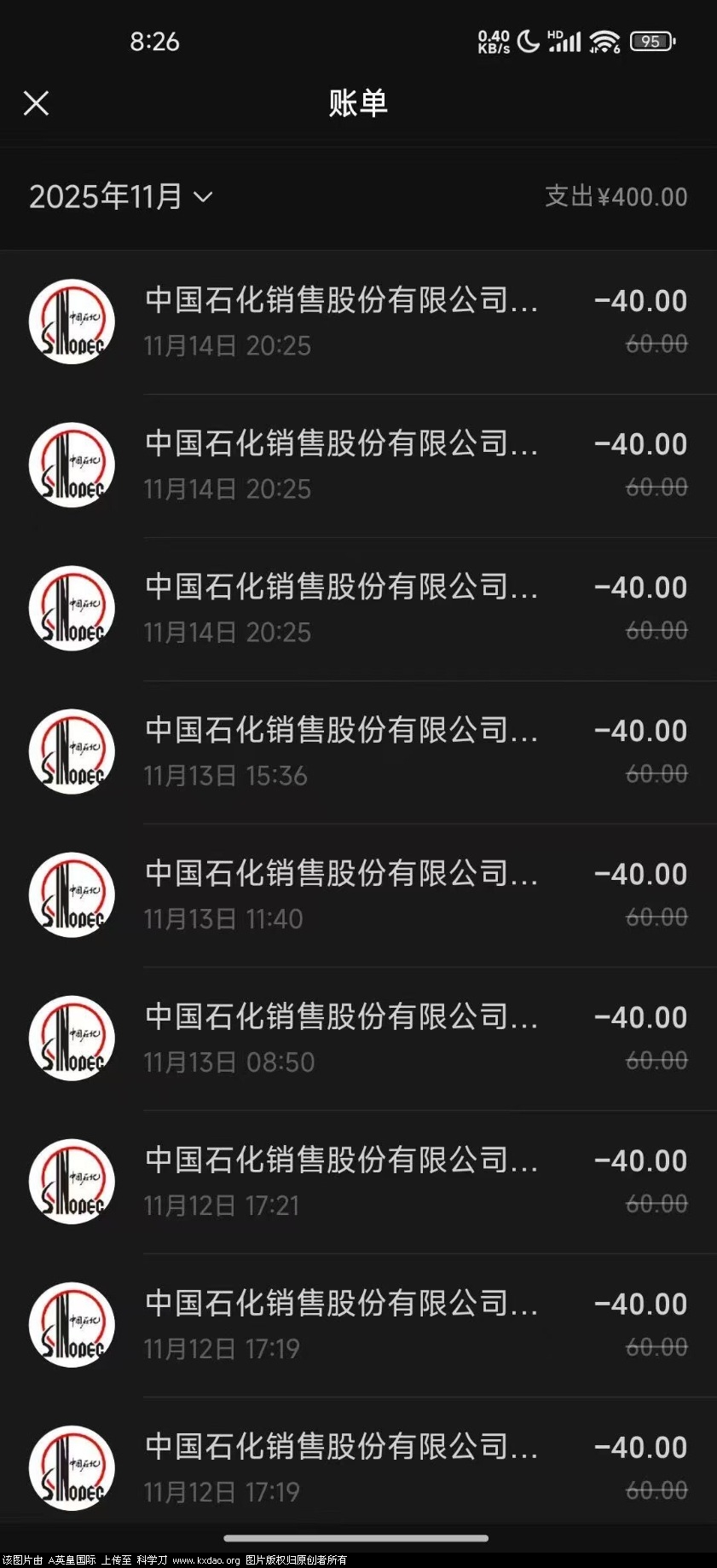This screenshot has width=717, height=1568.
Task: Tap the 8:26 clock in the status bar
Action: (155, 42)
